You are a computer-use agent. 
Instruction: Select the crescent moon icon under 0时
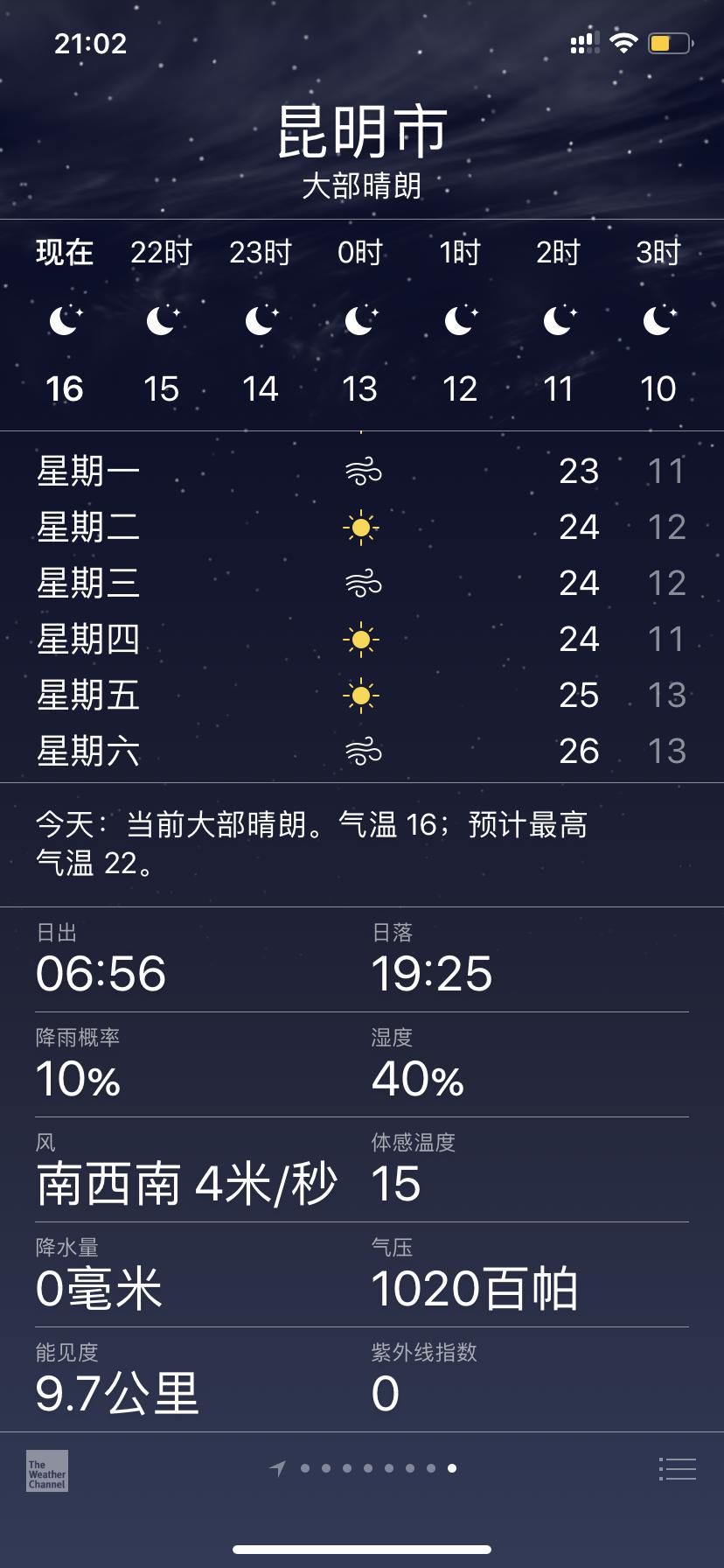click(x=361, y=319)
